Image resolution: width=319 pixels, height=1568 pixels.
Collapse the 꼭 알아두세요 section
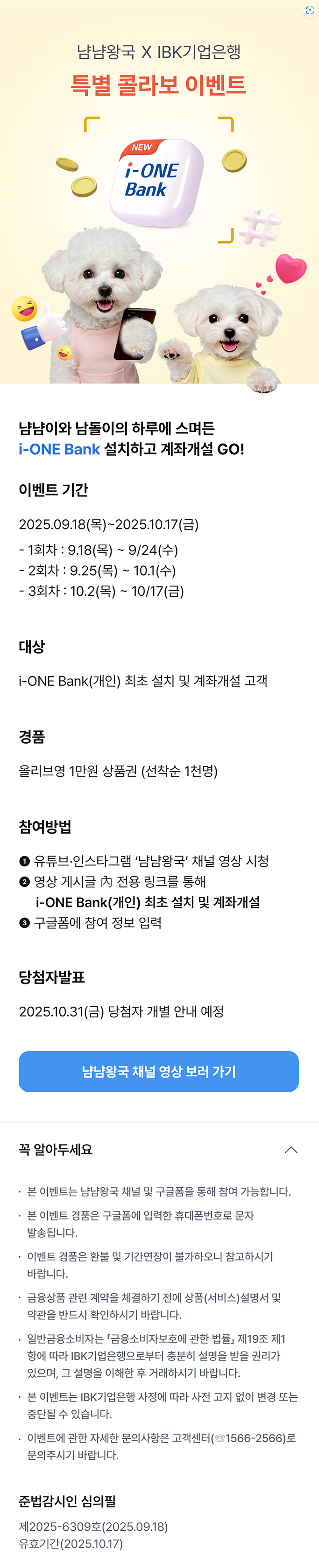[291, 1149]
